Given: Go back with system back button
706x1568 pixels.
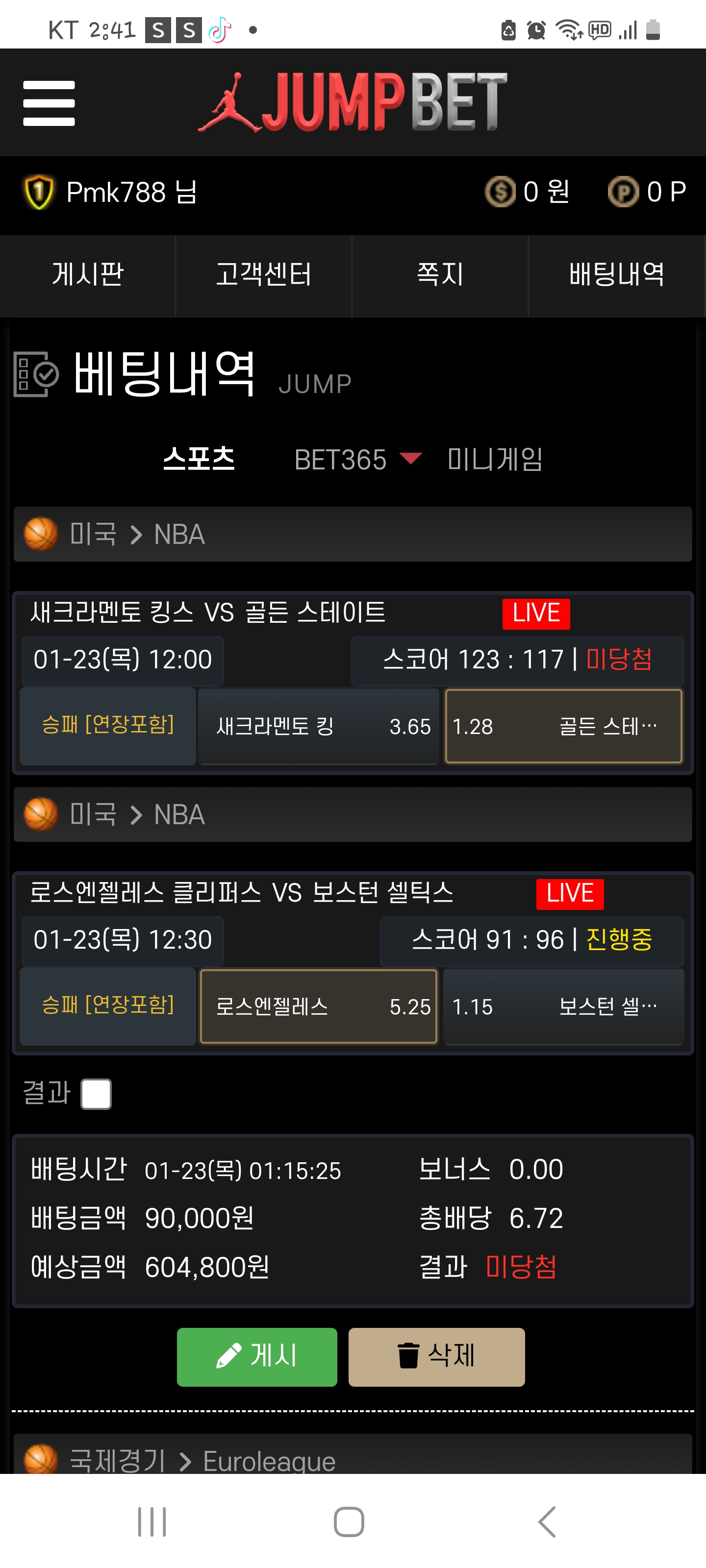Looking at the screenshot, I should [x=546, y=1522].
